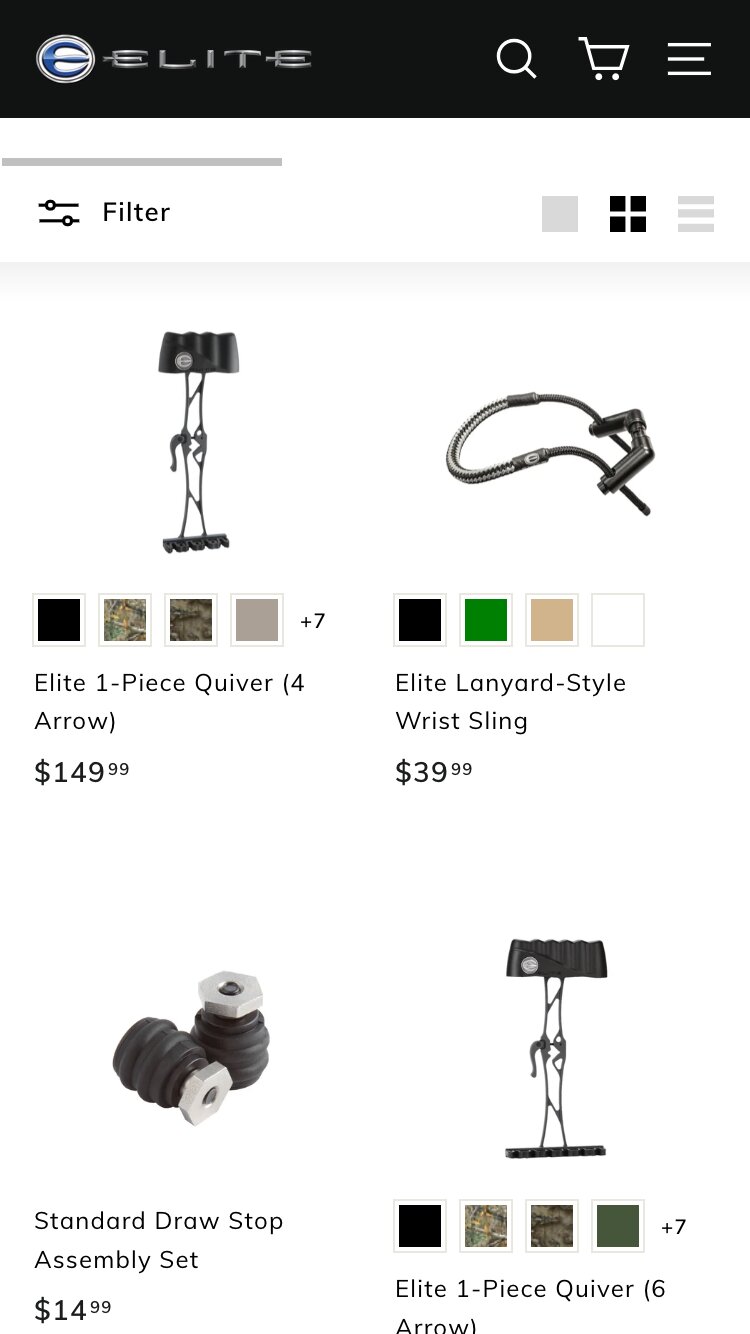The width and height of the screenshot is (750, 1334).
Task: View the Elite Lanyard-Style Wrist Sling
Action: [x=510, y=701]
